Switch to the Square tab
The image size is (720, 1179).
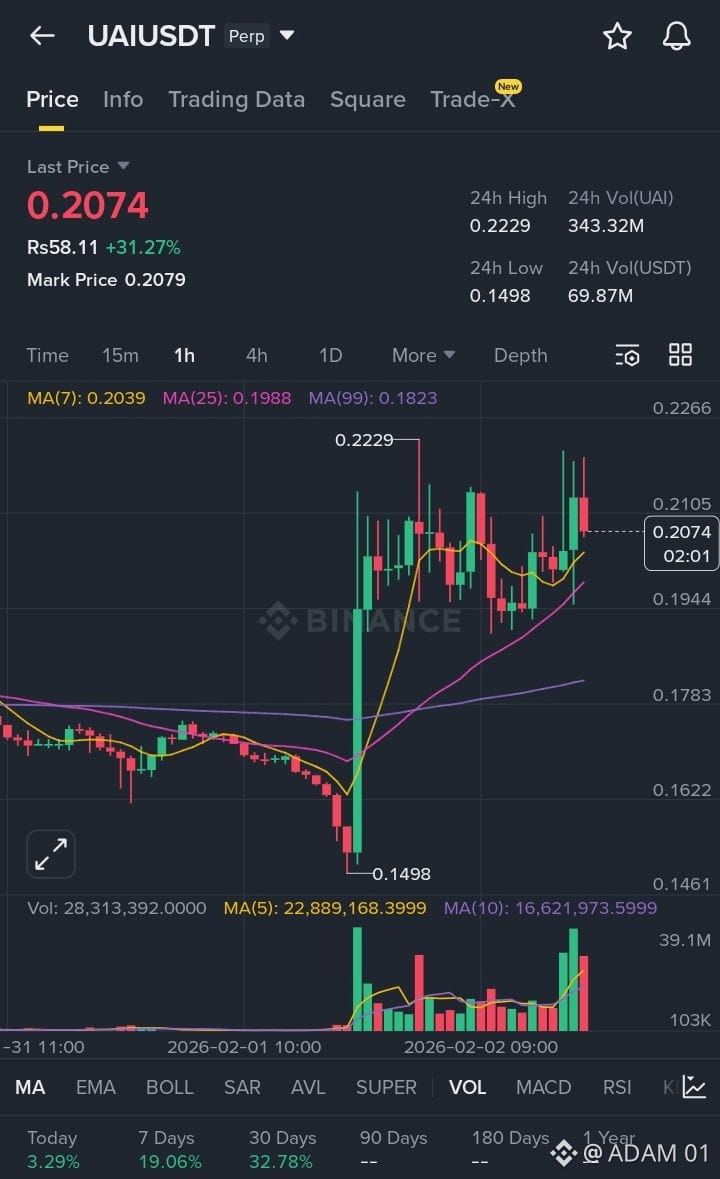tap(367, 99)
